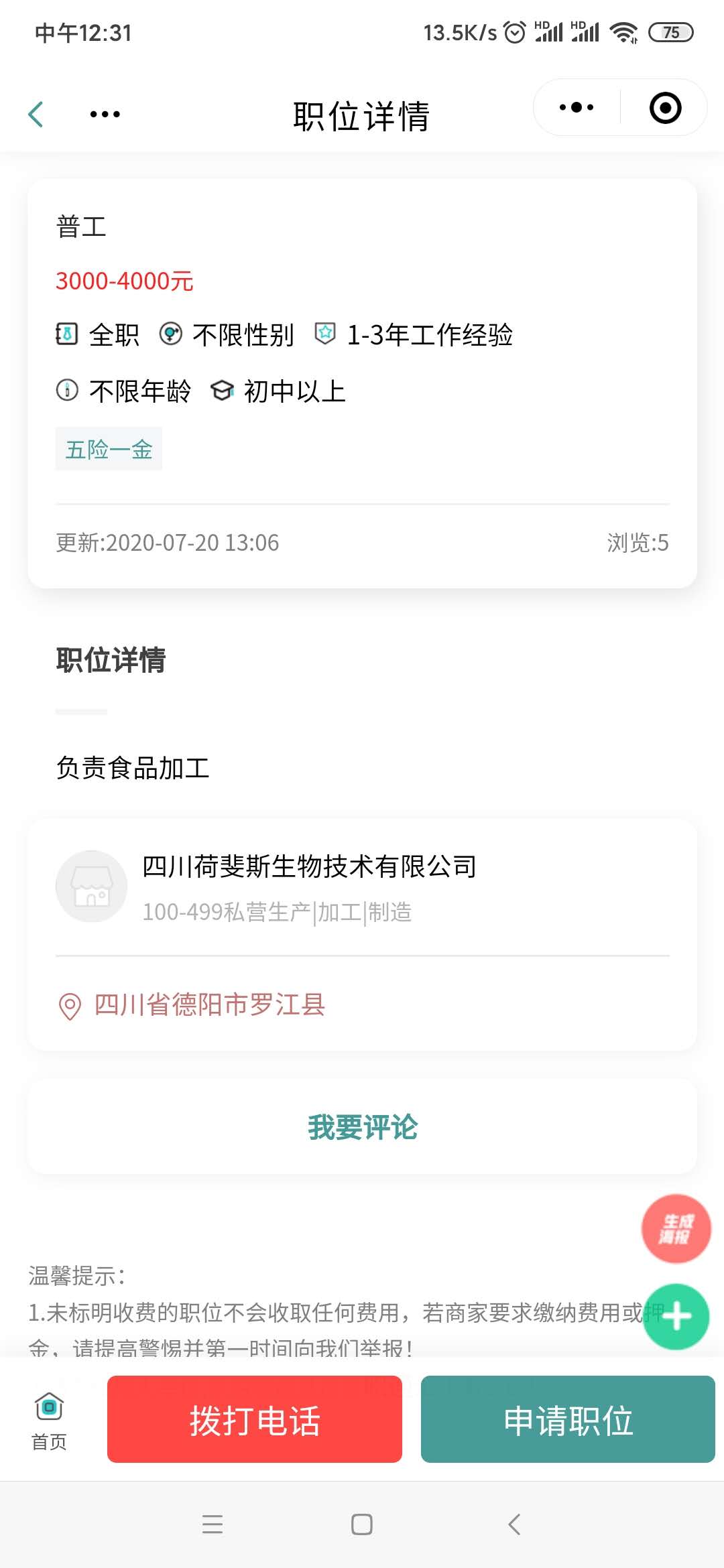This screenshot has width=724, height=1568.
Task: Tap 我要评论 to write a comment
Action: click(x=362, y=1127)
